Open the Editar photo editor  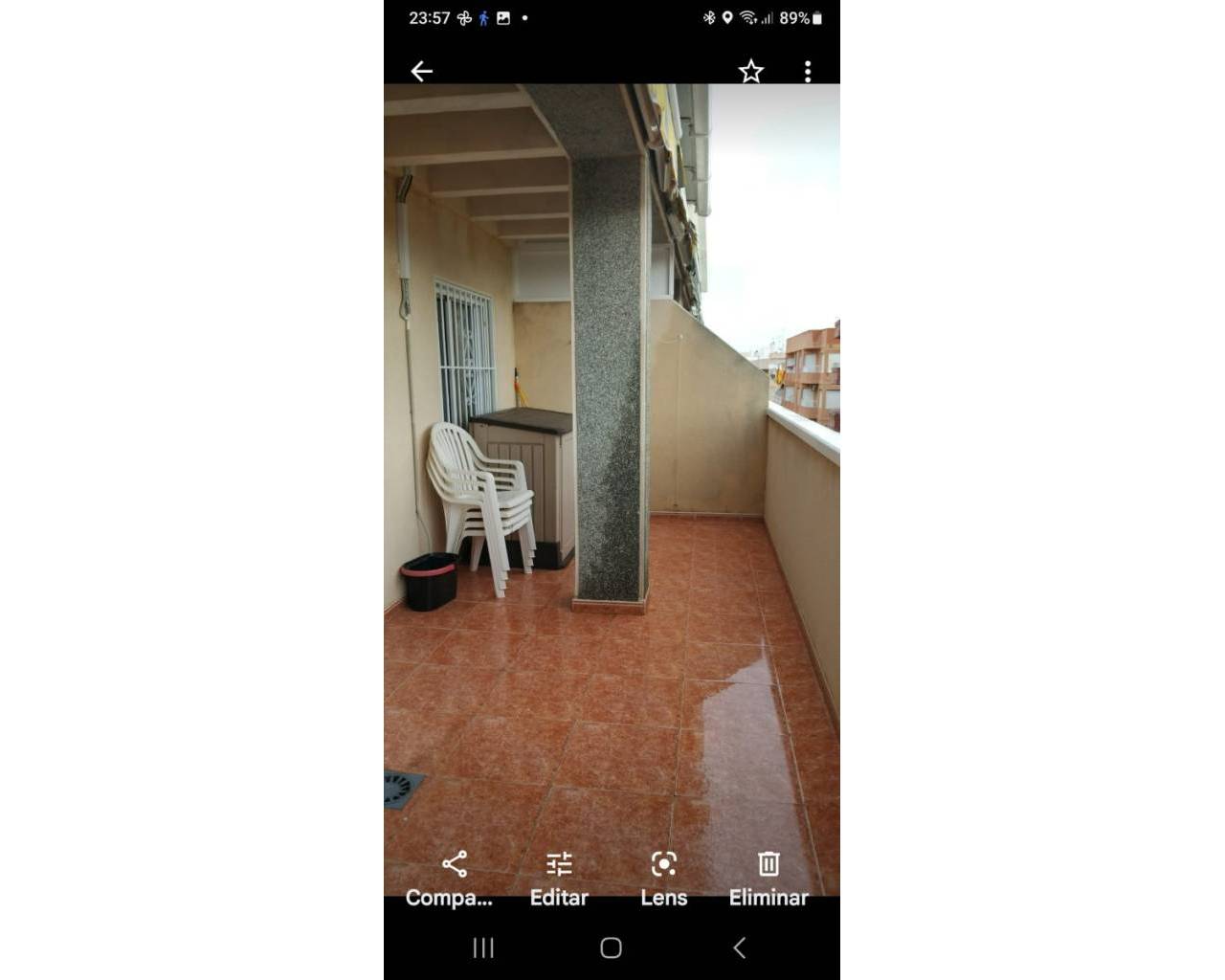click(559, 878)
